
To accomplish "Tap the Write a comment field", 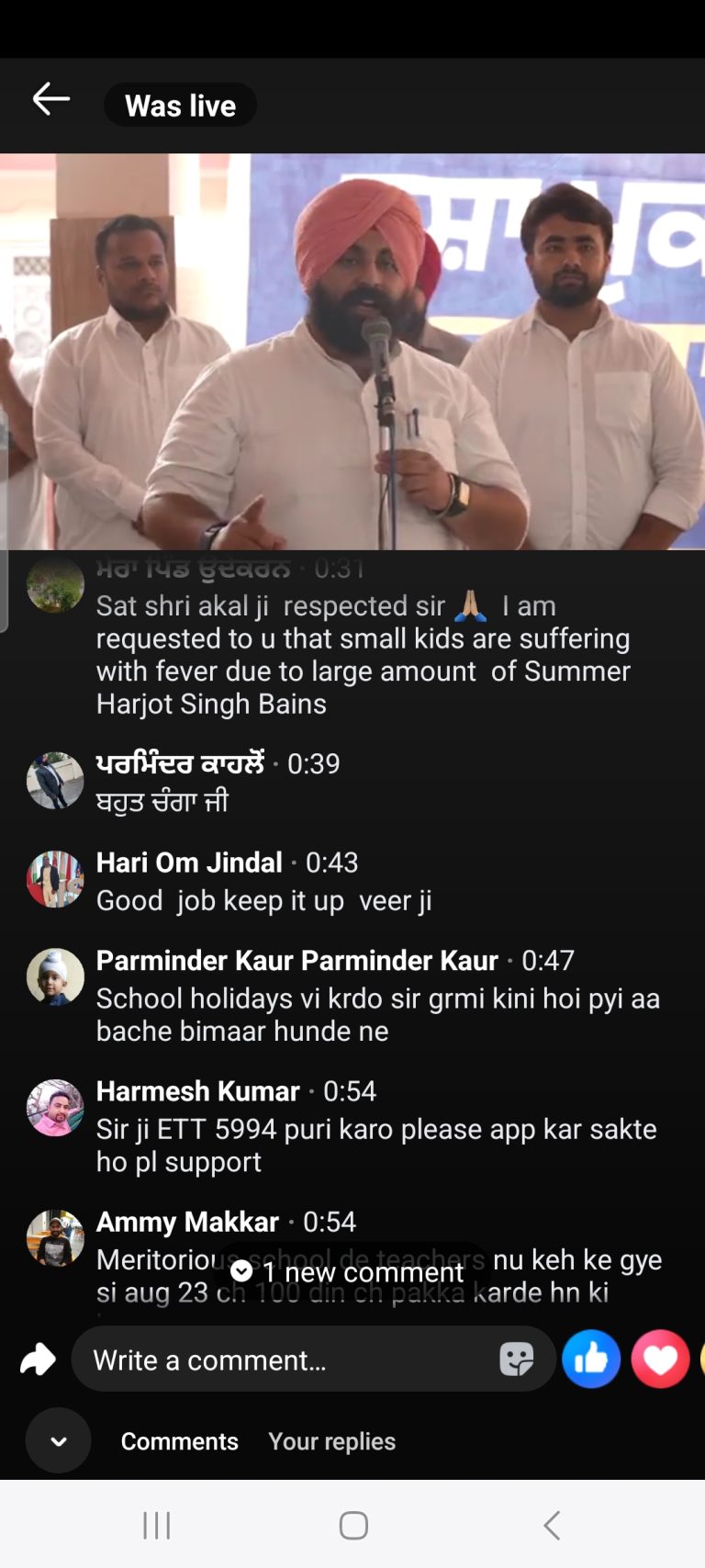I will 285,1359.
